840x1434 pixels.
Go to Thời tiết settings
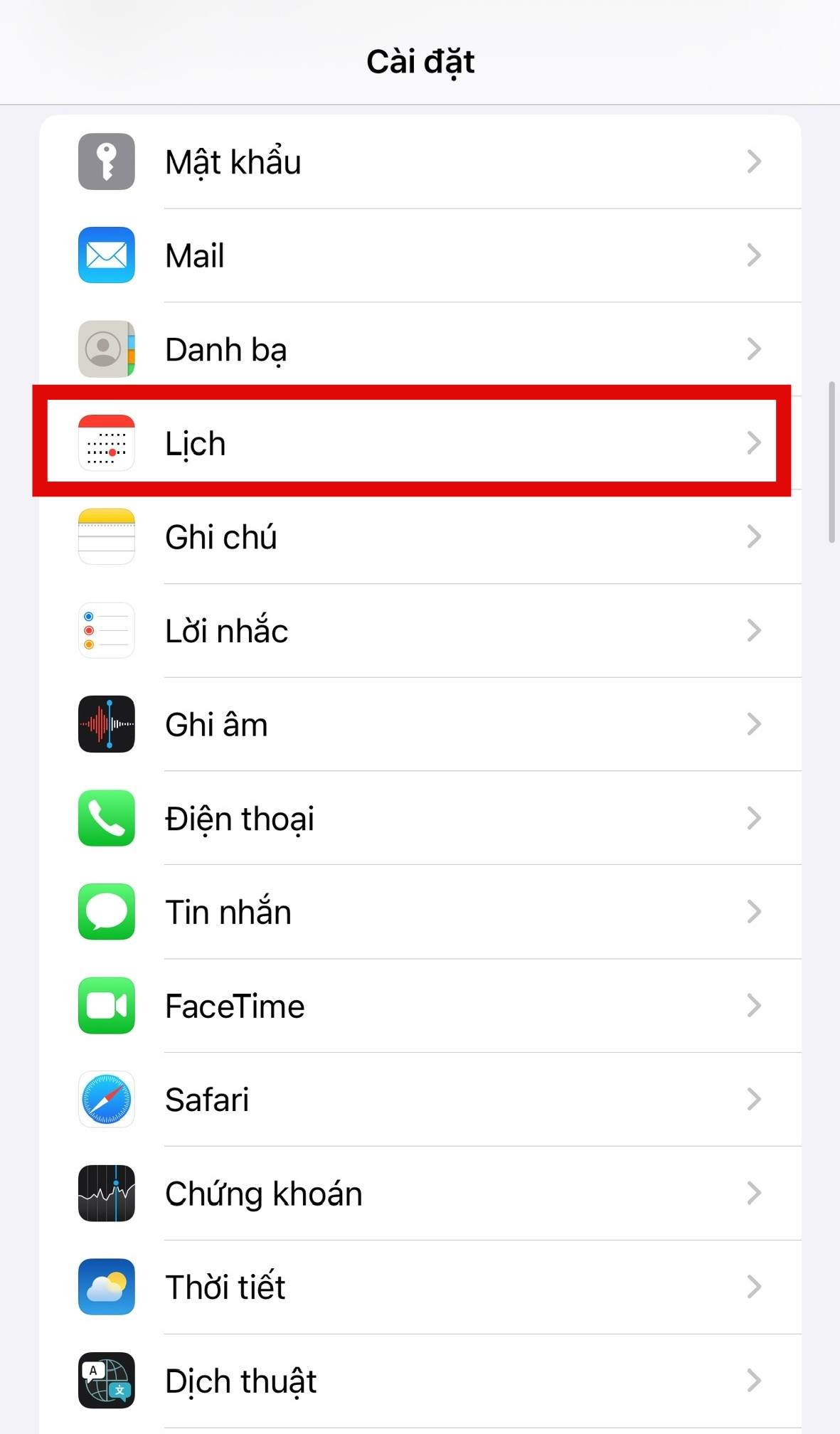click(x=420, y=1287)
